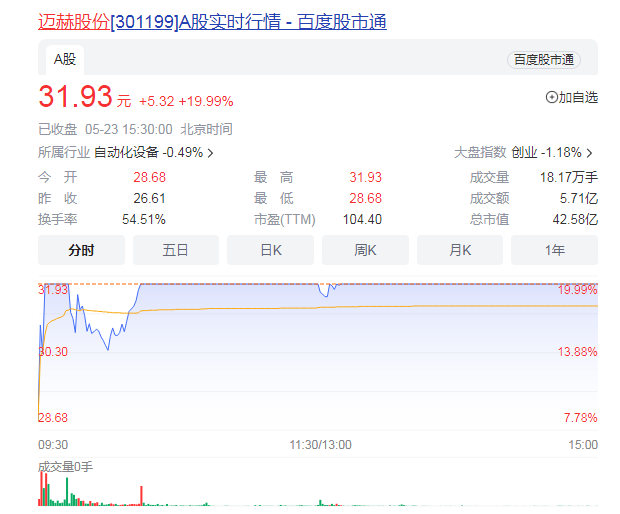Open the 创业 market index link
The height and width of the screenshot is (514, 620).
coord(552,153)
